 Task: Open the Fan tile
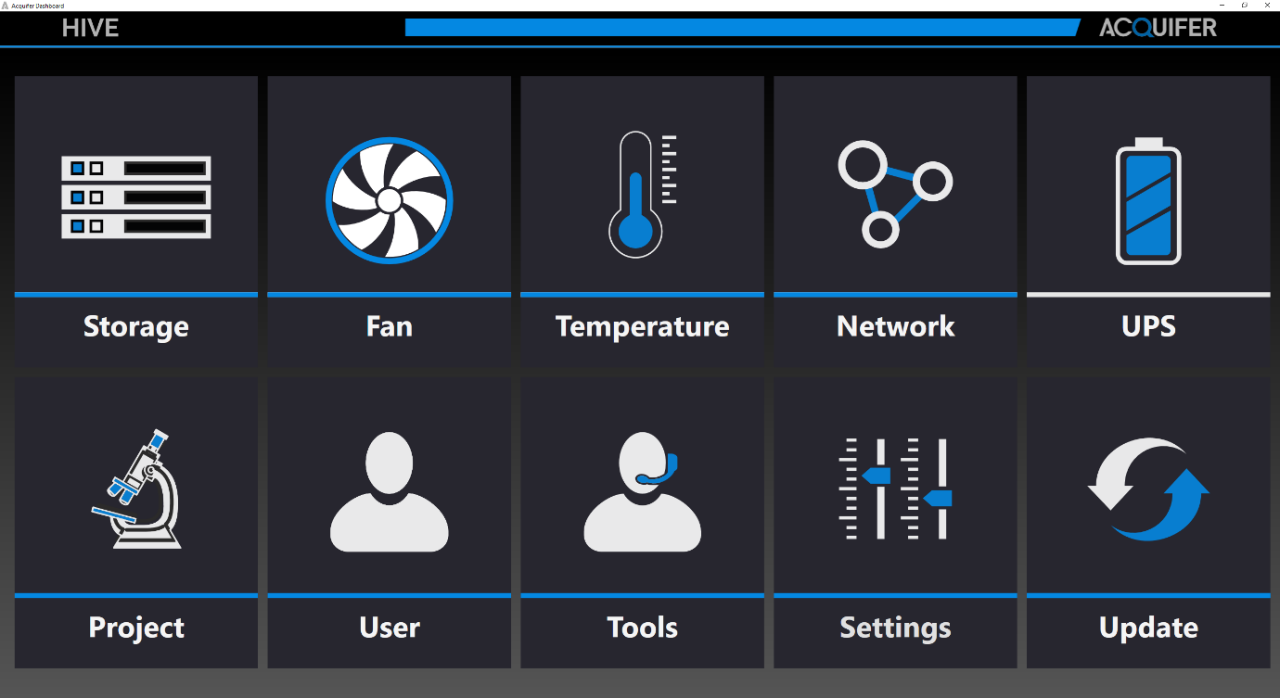pos(389,220)
